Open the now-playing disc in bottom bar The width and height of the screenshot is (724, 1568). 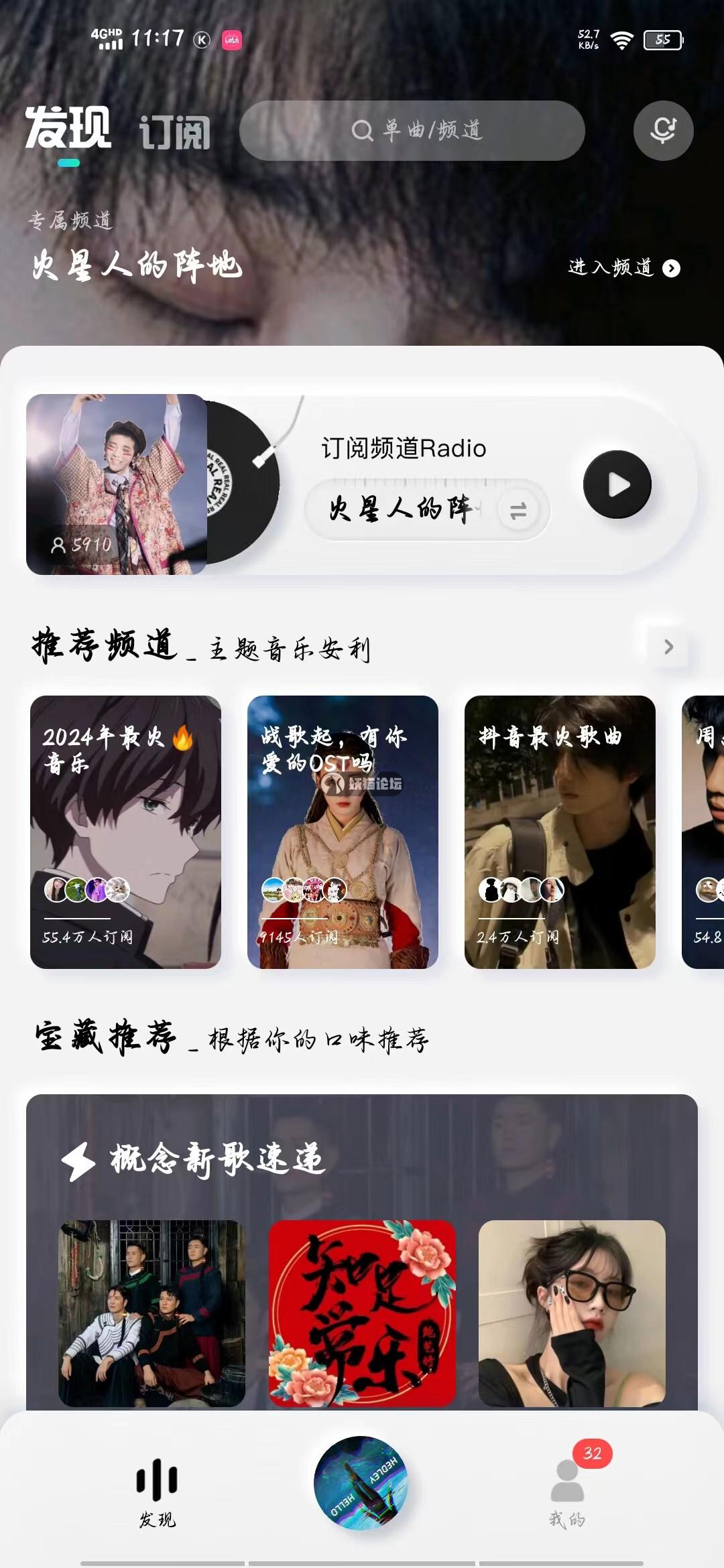(x=361, y=1483)
